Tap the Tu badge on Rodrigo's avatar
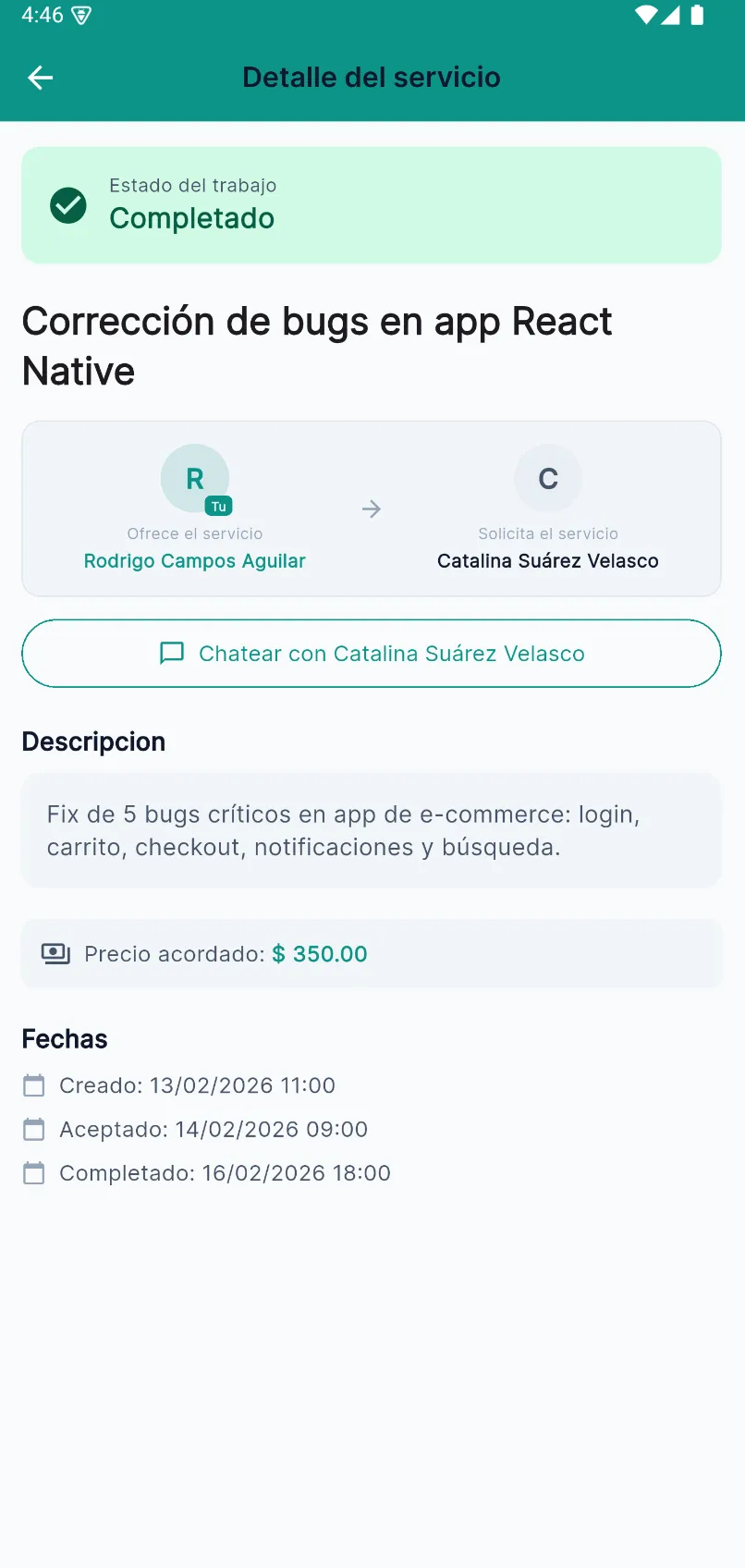This screenshot has width=745, height=1568. pyautogui.click(x=219, y=507)
